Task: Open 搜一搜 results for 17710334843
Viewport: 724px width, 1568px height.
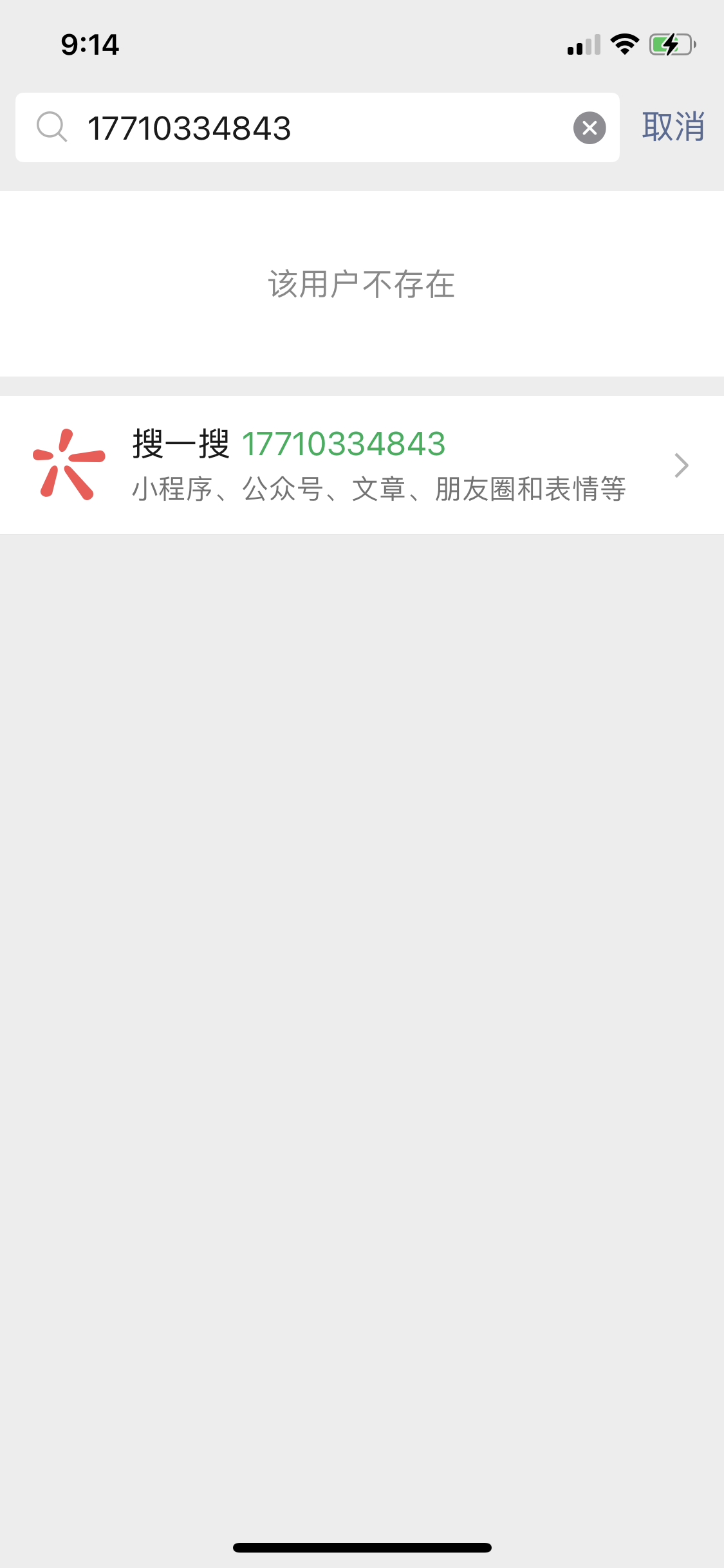Action: (x=362, y=465)
